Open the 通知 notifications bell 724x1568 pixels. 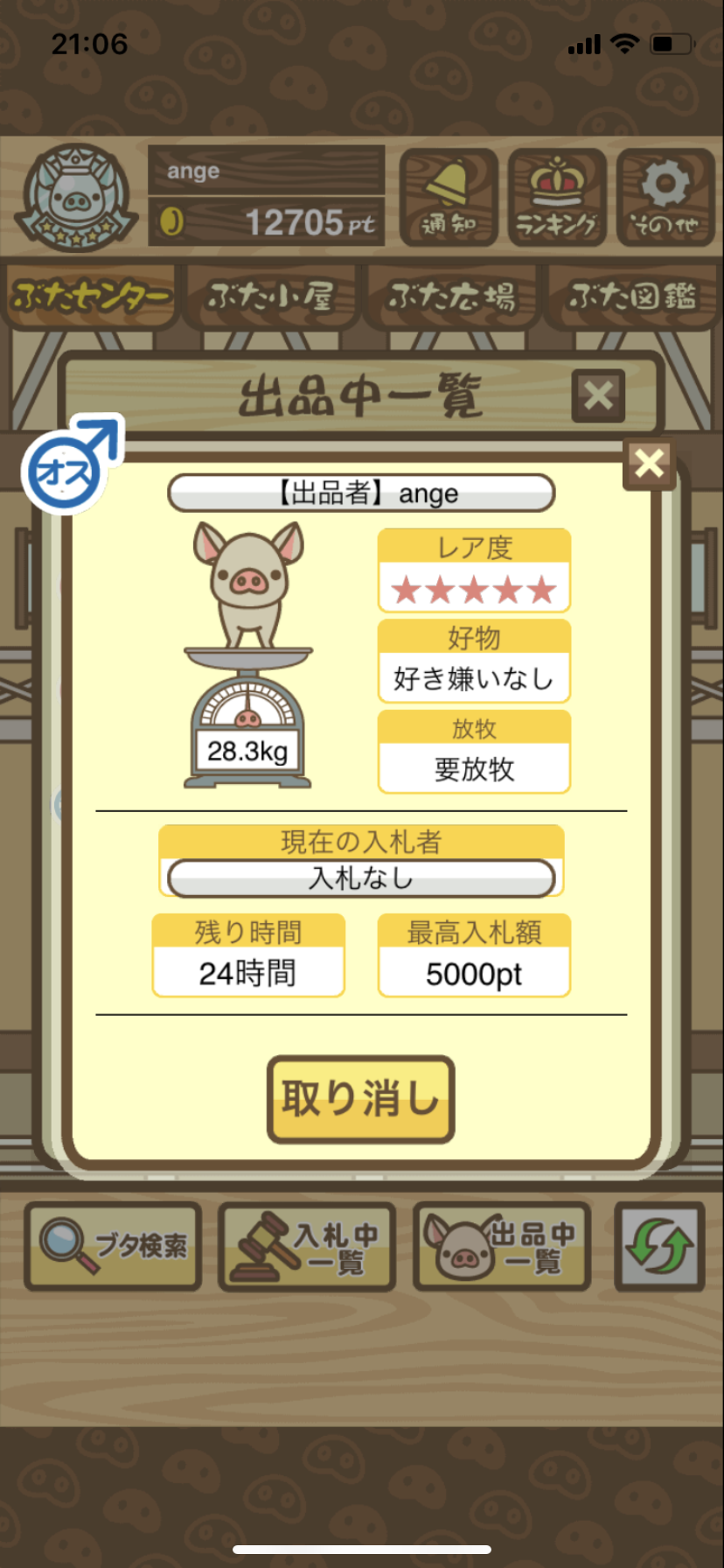click(x=449, y=198)
